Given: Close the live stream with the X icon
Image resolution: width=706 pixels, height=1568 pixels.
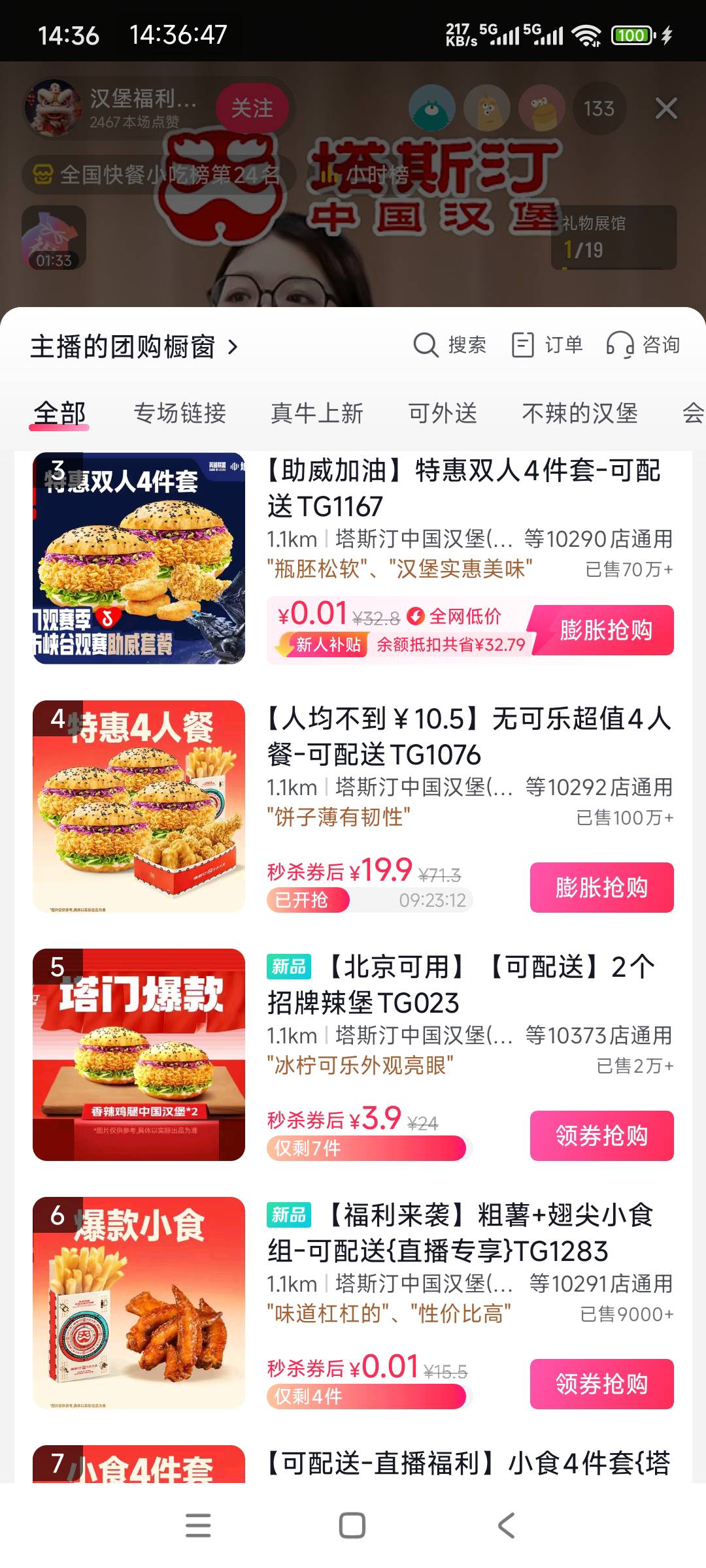Looking at the screenshot, I should click(665, 108).
